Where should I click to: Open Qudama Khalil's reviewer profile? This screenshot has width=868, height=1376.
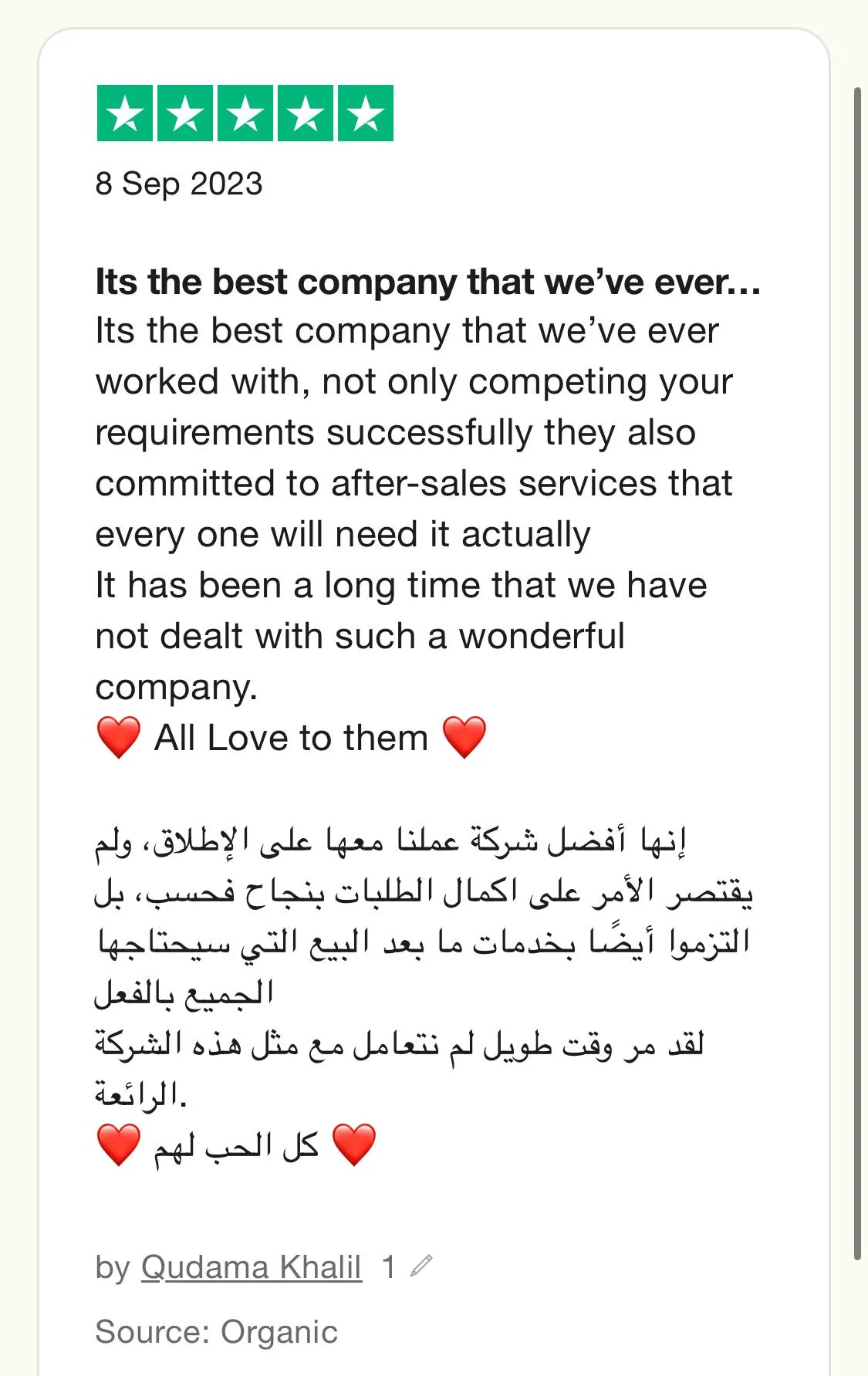[x=251, y=1266]
